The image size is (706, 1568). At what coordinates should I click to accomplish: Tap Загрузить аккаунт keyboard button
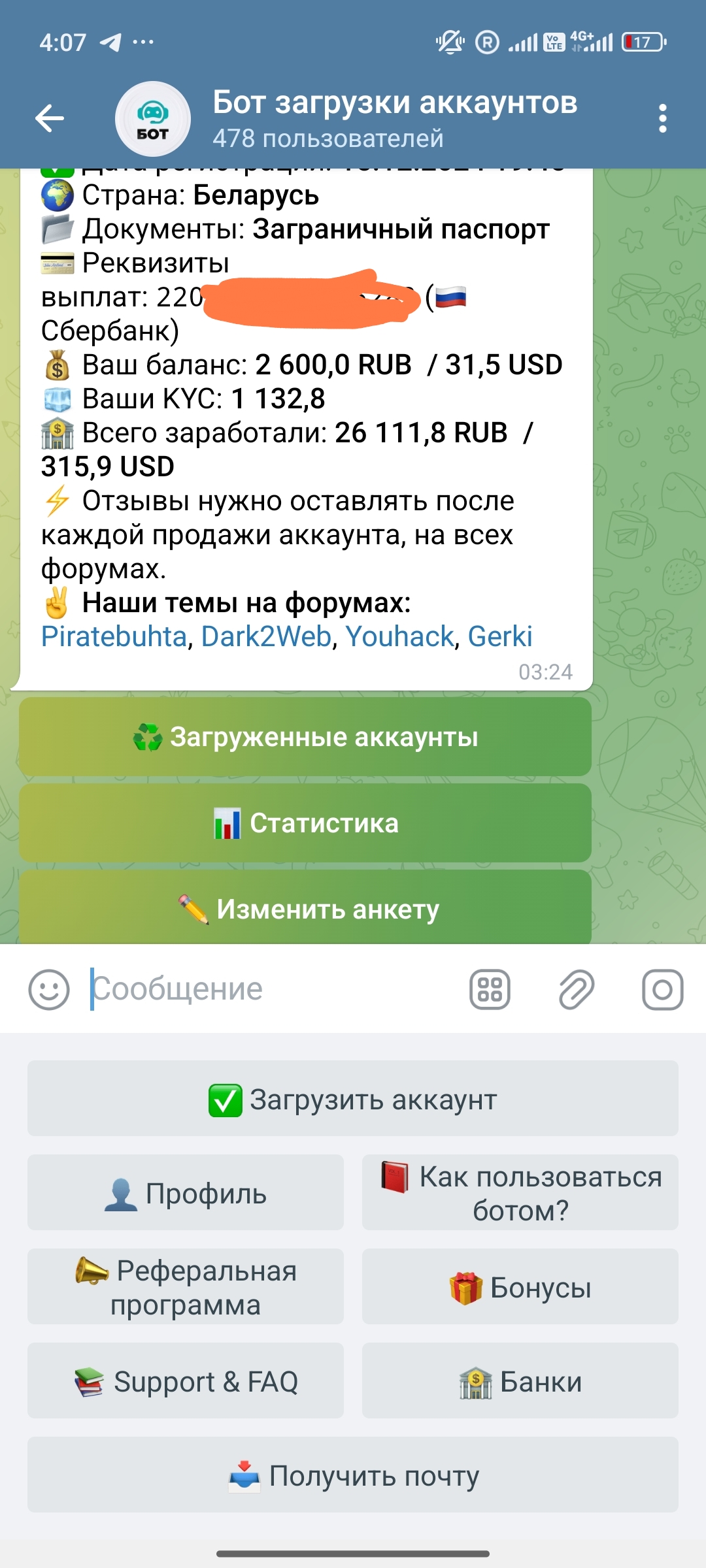tap(353, 1099)
